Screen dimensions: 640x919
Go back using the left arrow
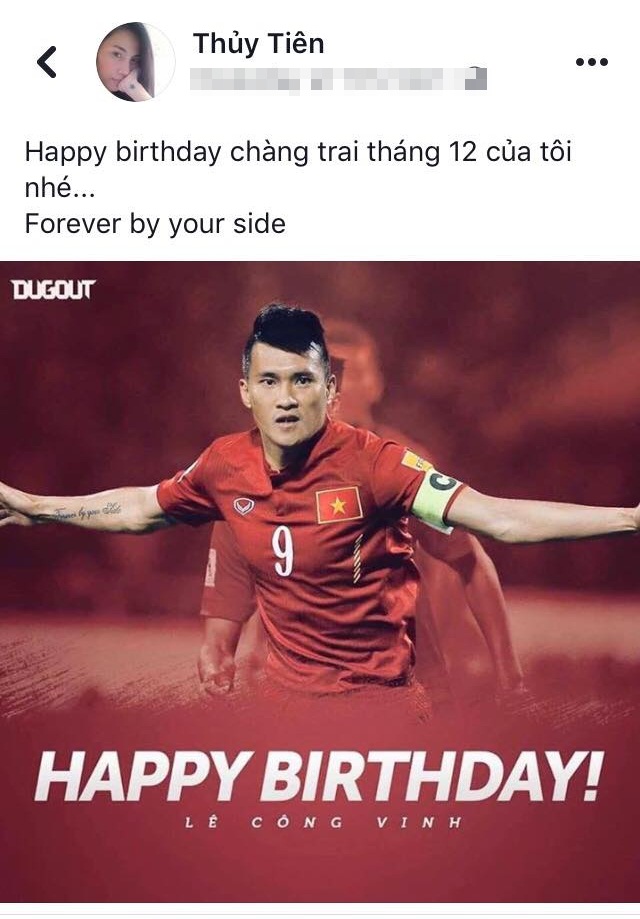pos(47,62)
